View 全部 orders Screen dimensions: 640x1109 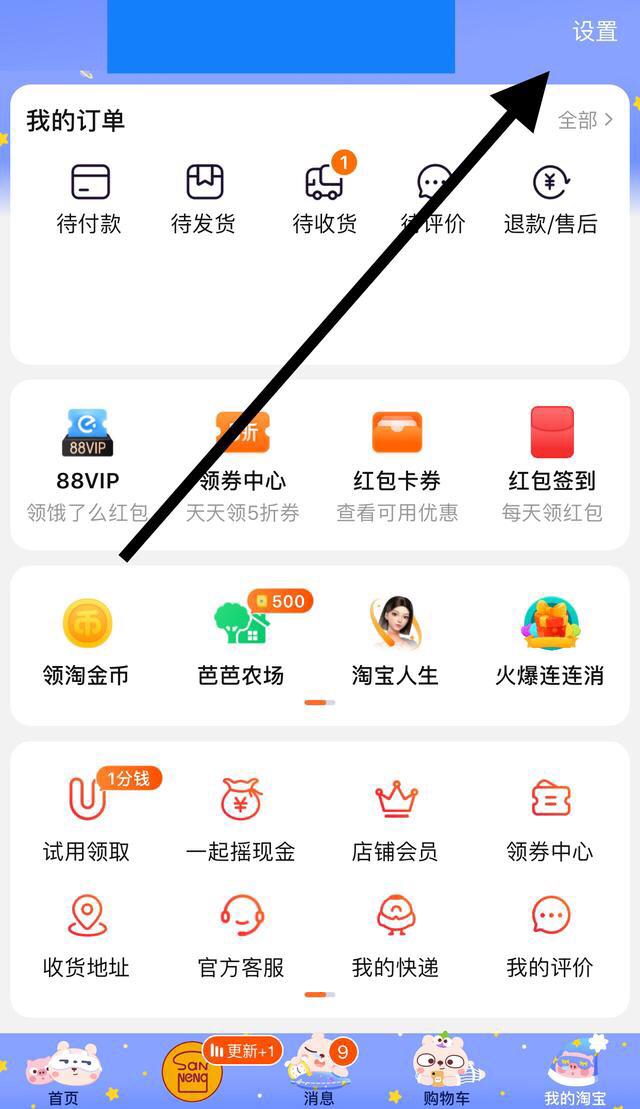(x=585, y=121)
